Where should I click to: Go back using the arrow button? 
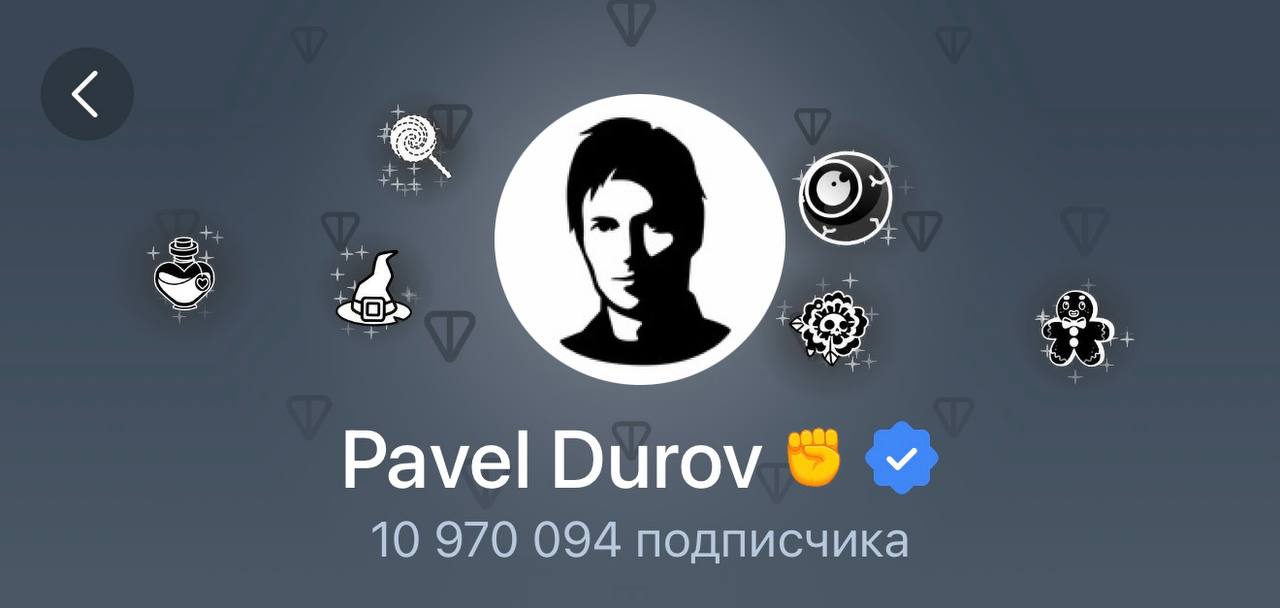click(x=86, y=94)
